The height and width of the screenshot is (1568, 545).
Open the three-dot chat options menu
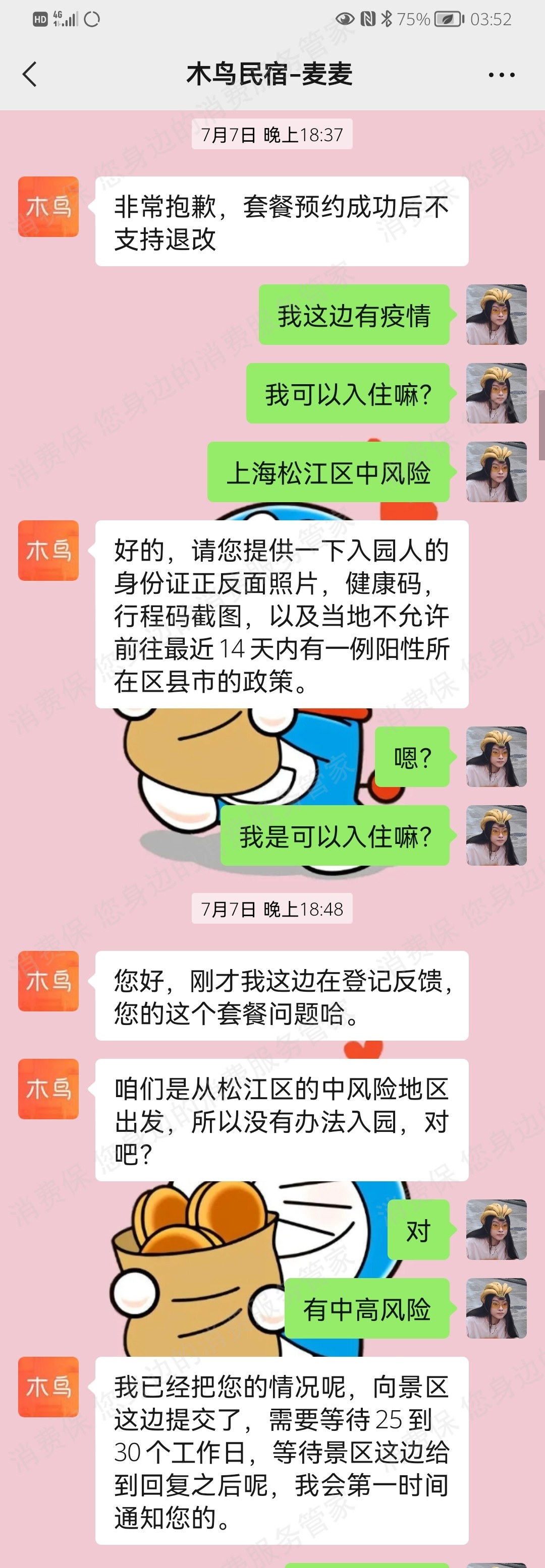pos(501,75)
